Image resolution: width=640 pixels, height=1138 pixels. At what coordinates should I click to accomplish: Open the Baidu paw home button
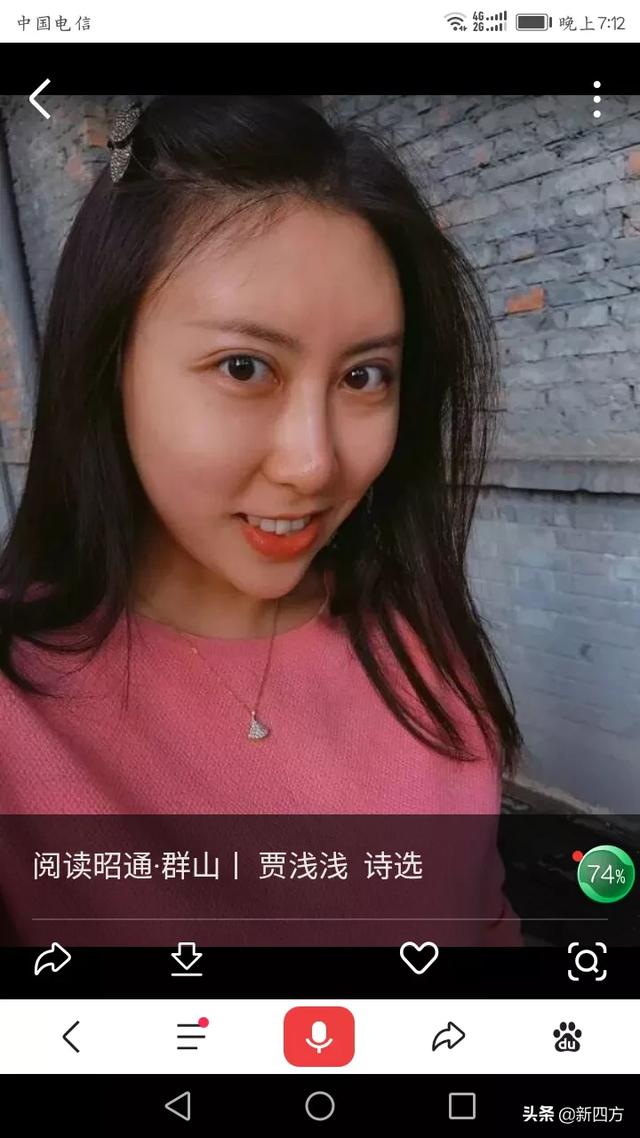coord(568,1037)
